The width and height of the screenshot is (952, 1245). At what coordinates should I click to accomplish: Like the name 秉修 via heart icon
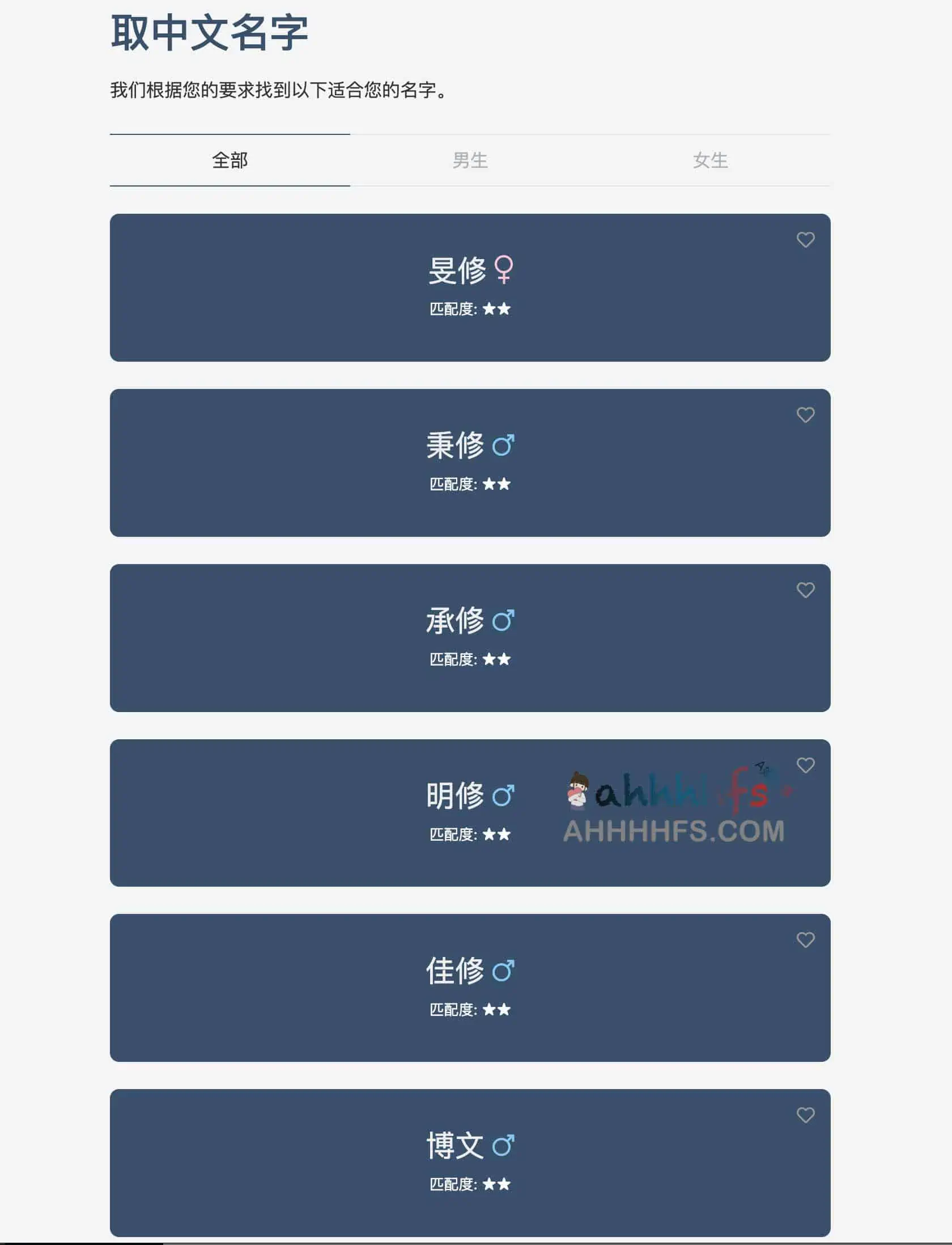(805, 415)
